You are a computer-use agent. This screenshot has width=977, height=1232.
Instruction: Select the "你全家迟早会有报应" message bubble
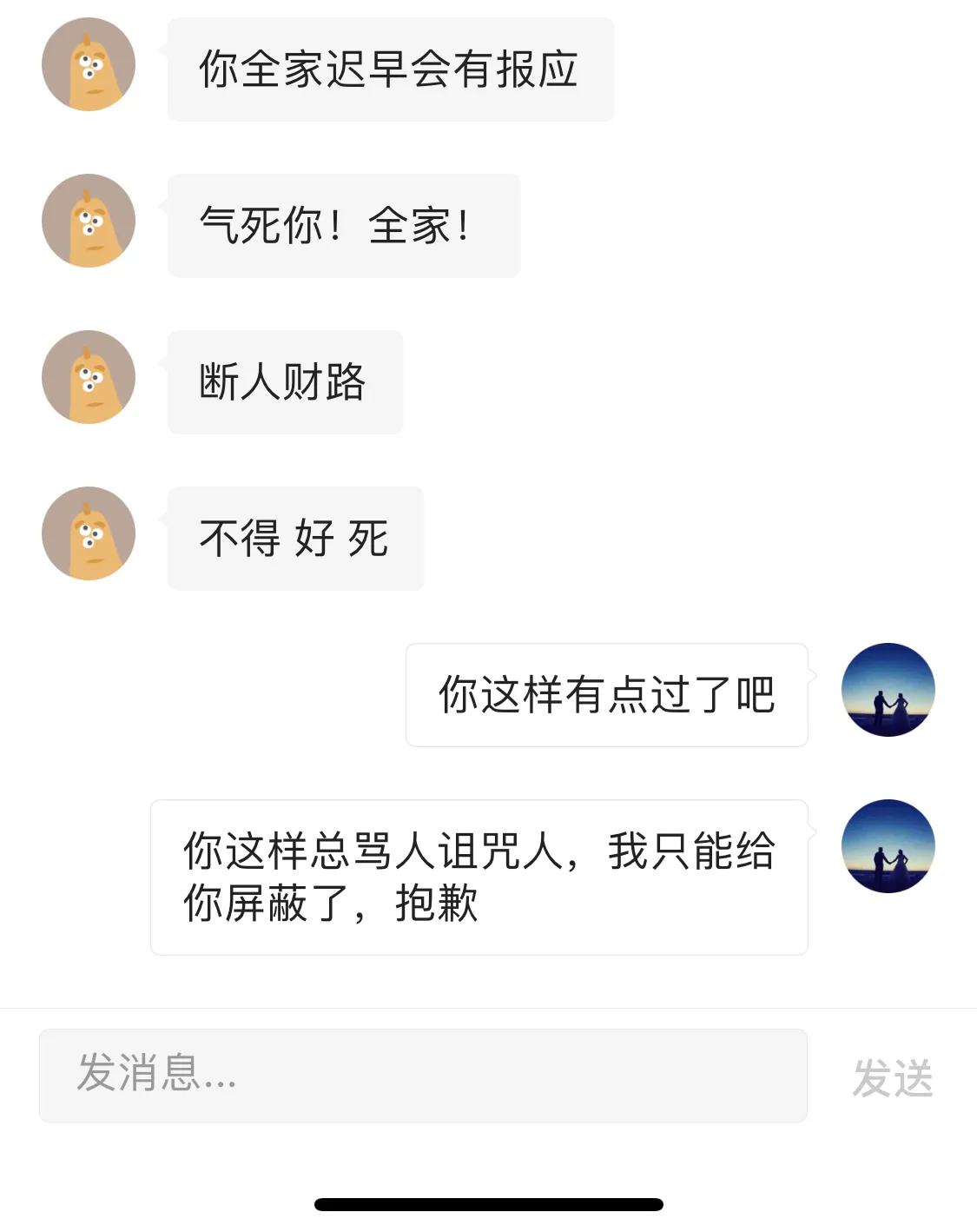pyautogui.click(x=389, y=68)
